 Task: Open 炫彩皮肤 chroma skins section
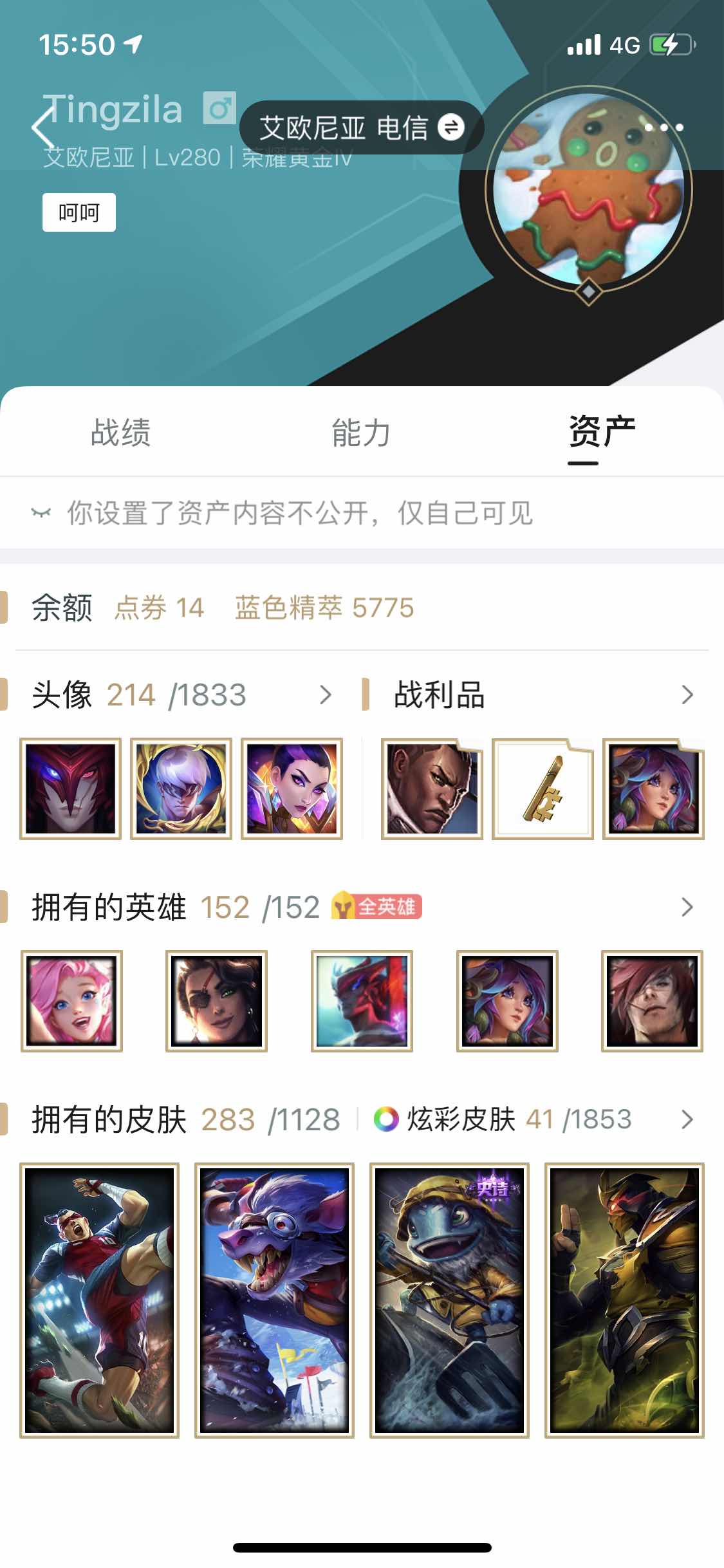pos(502,1120)
